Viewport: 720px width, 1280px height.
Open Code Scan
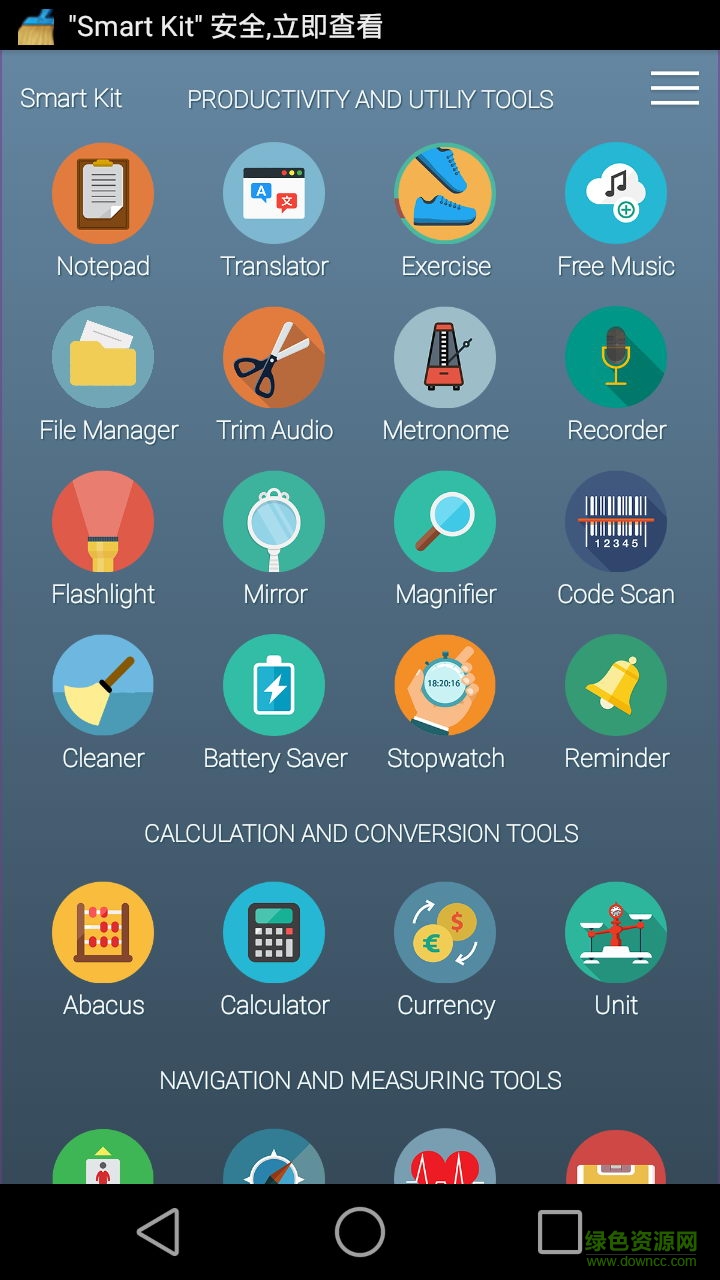pos(616,522)
